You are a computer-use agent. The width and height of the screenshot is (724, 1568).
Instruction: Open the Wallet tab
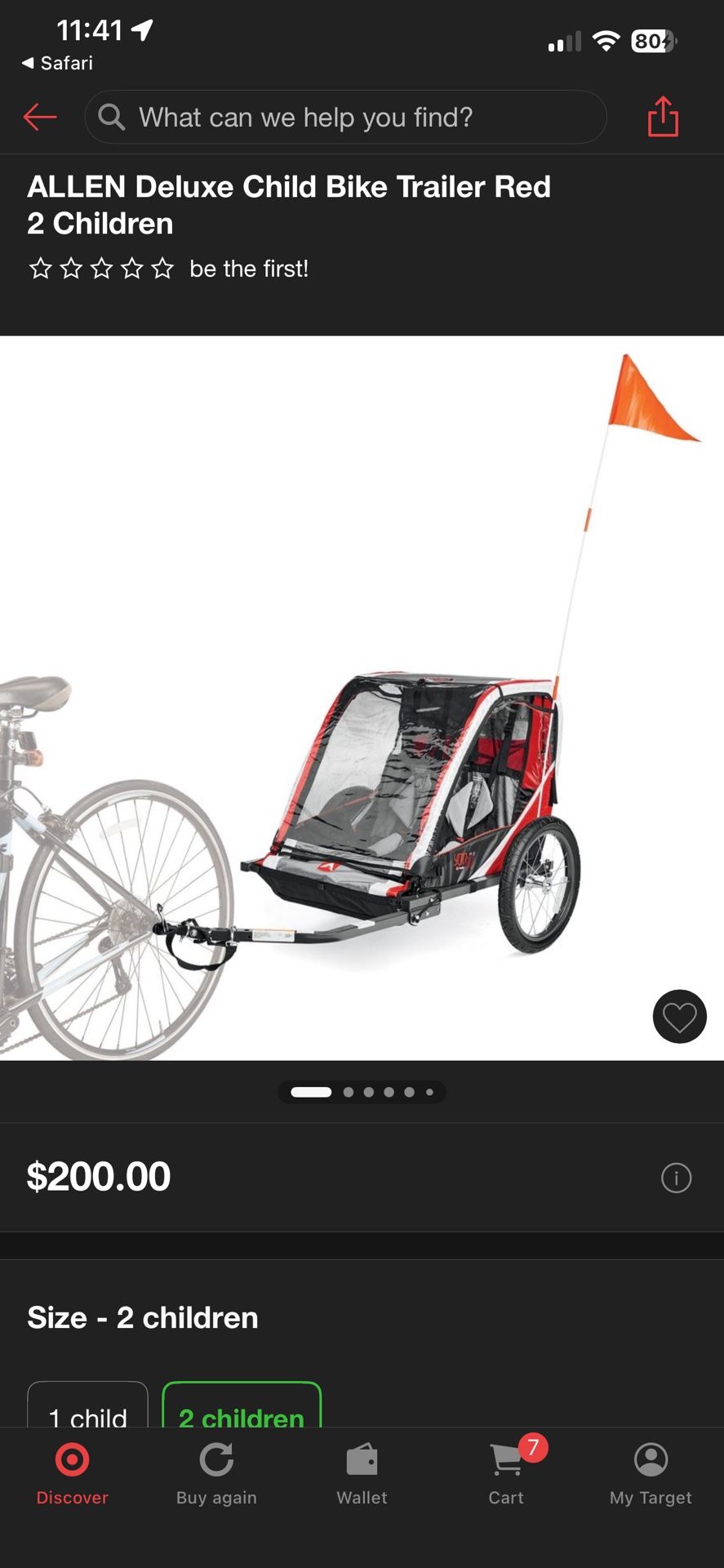click(362, 1474)
